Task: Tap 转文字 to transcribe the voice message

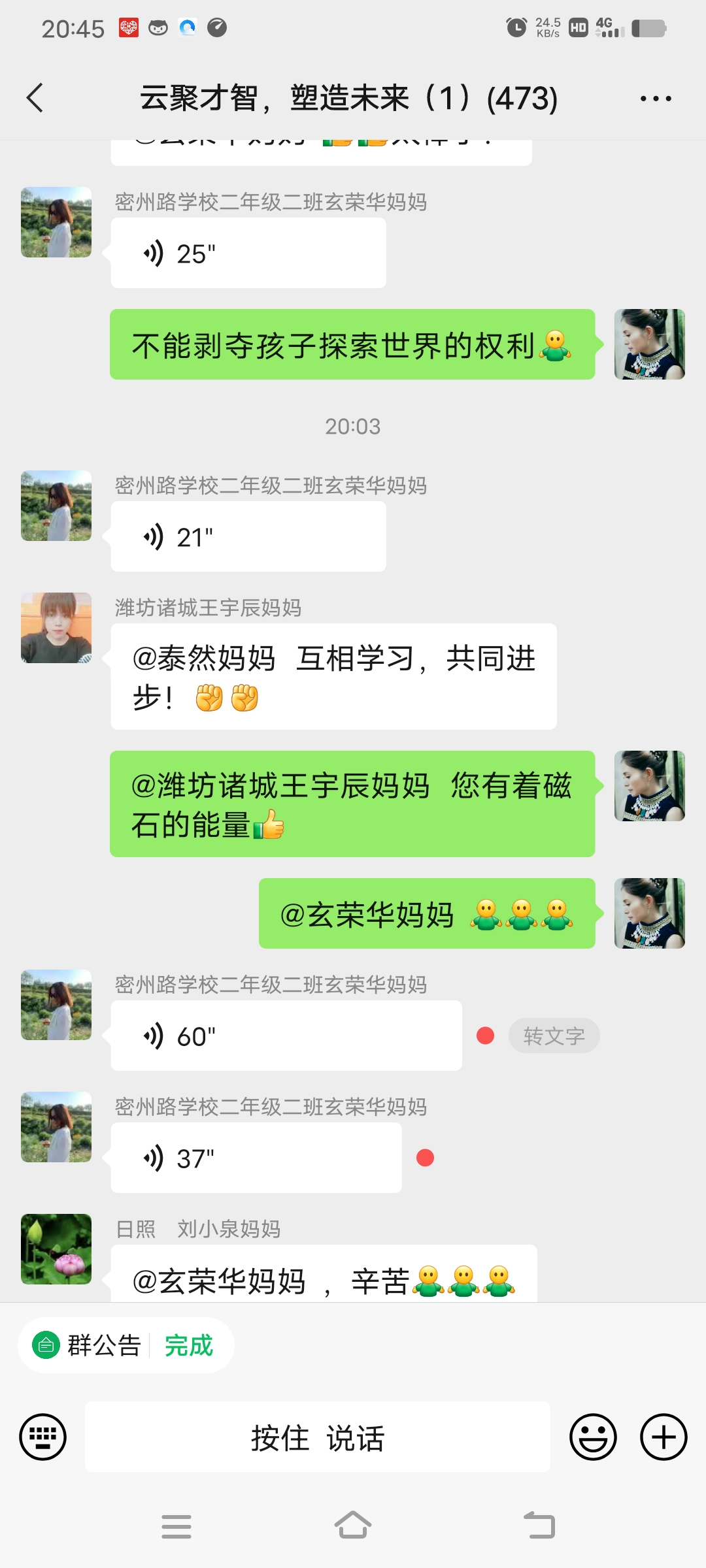Action: click(554, 1036)
